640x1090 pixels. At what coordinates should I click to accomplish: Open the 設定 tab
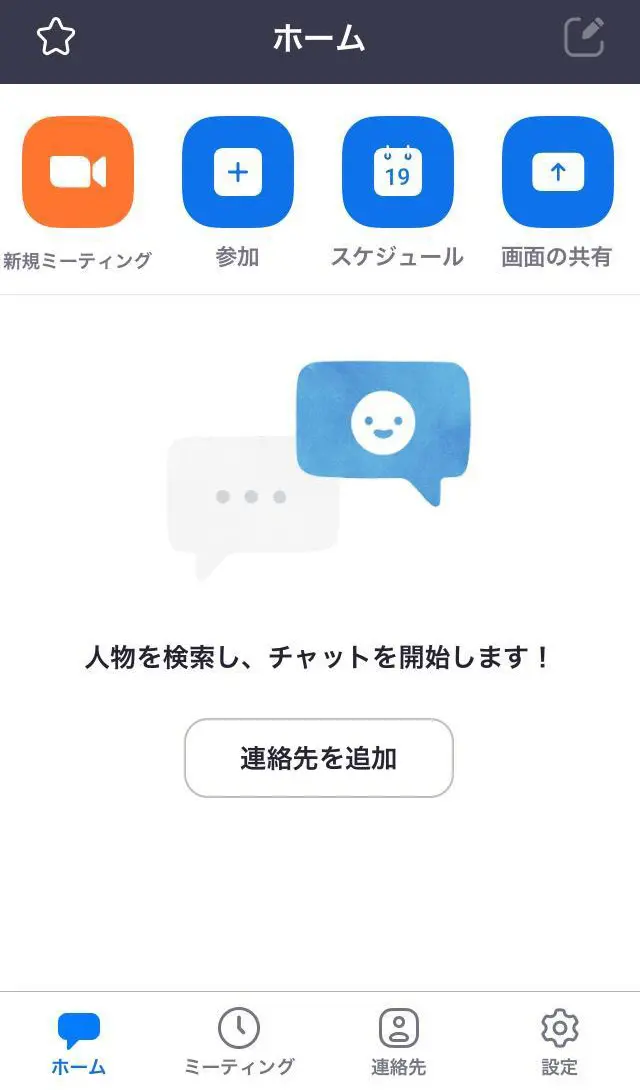(559, 1042)
